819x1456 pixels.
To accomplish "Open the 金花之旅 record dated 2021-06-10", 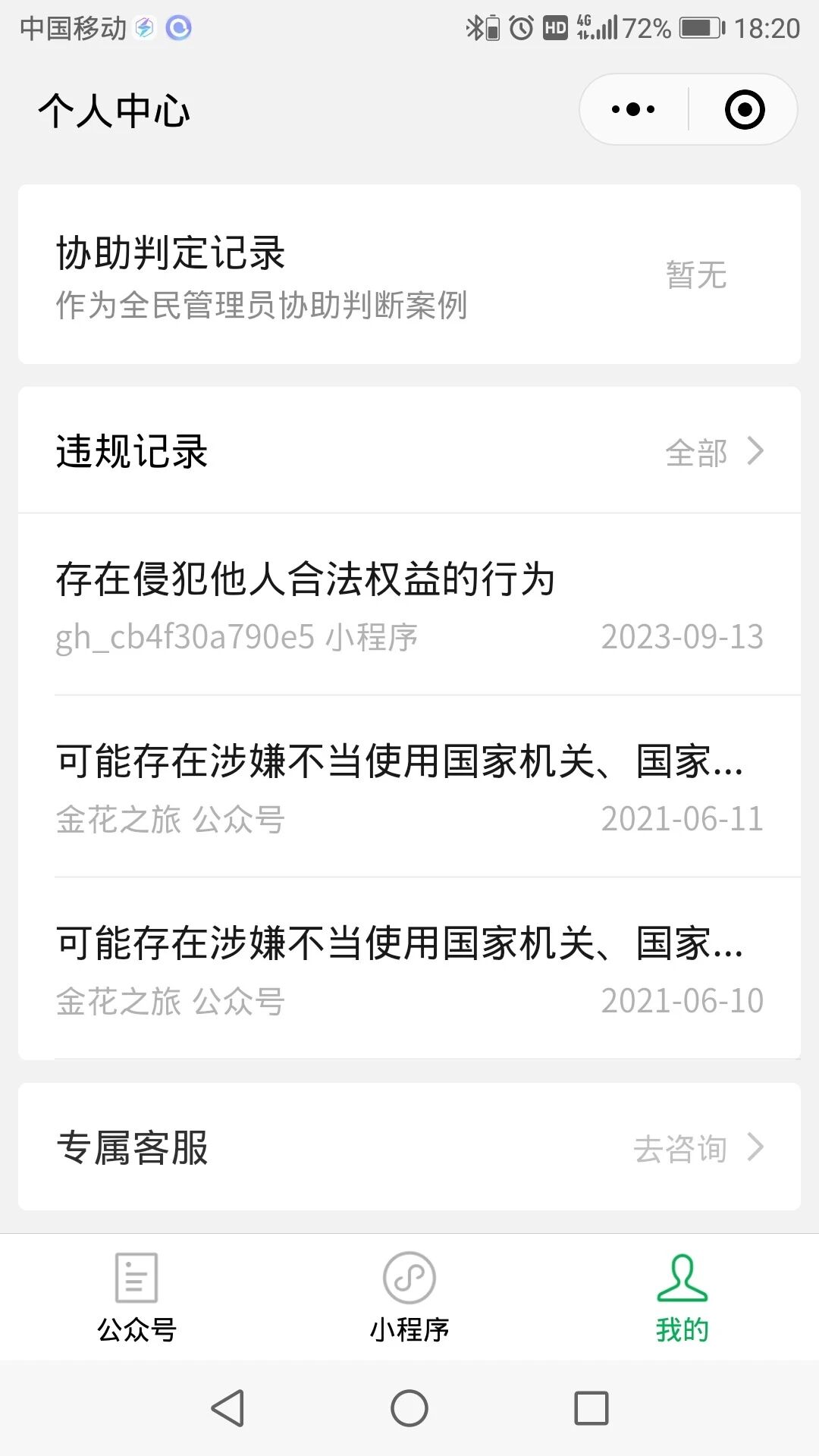I will 409,969.
